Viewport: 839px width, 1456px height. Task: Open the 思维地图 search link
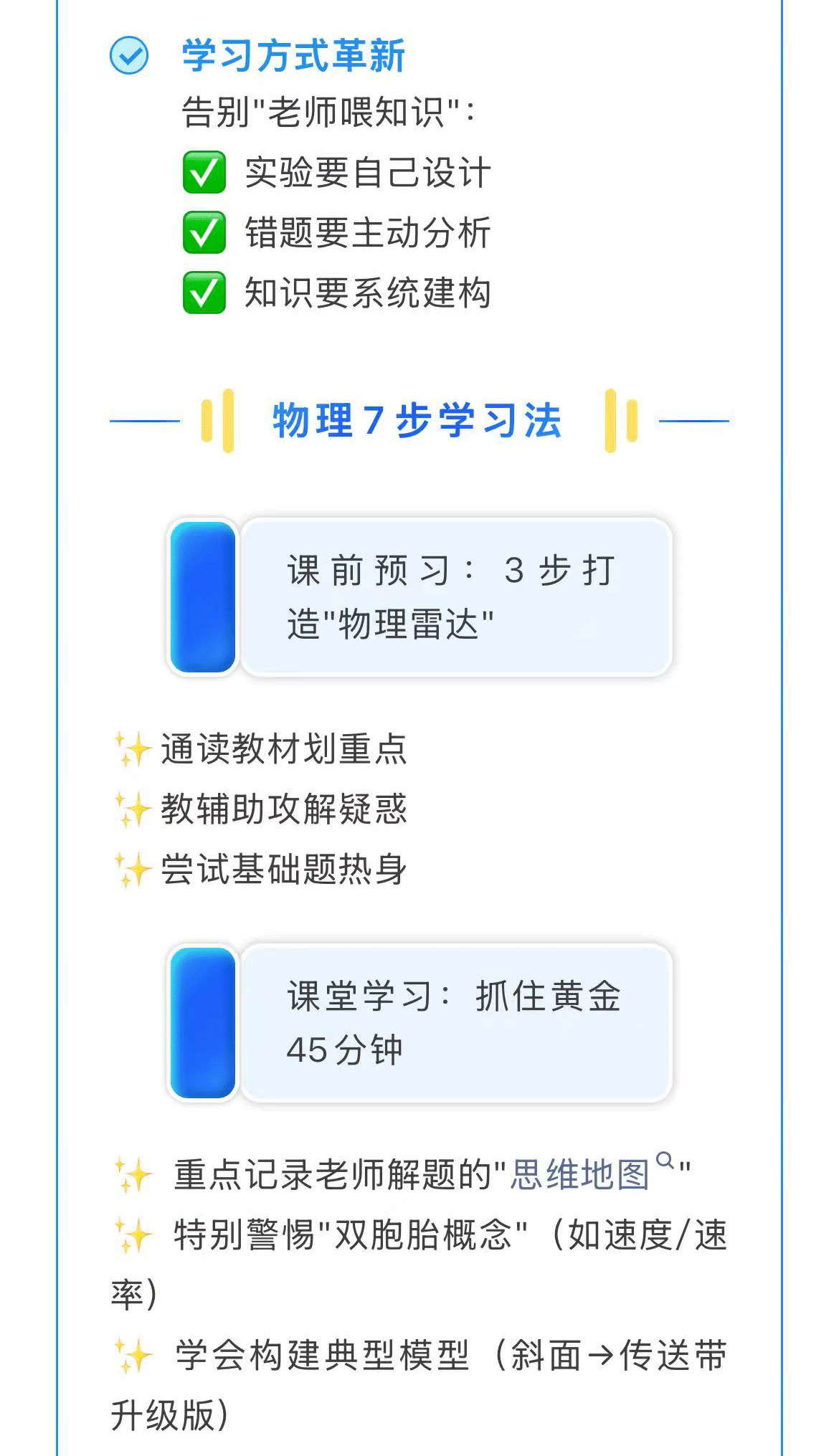[592, 1174]
